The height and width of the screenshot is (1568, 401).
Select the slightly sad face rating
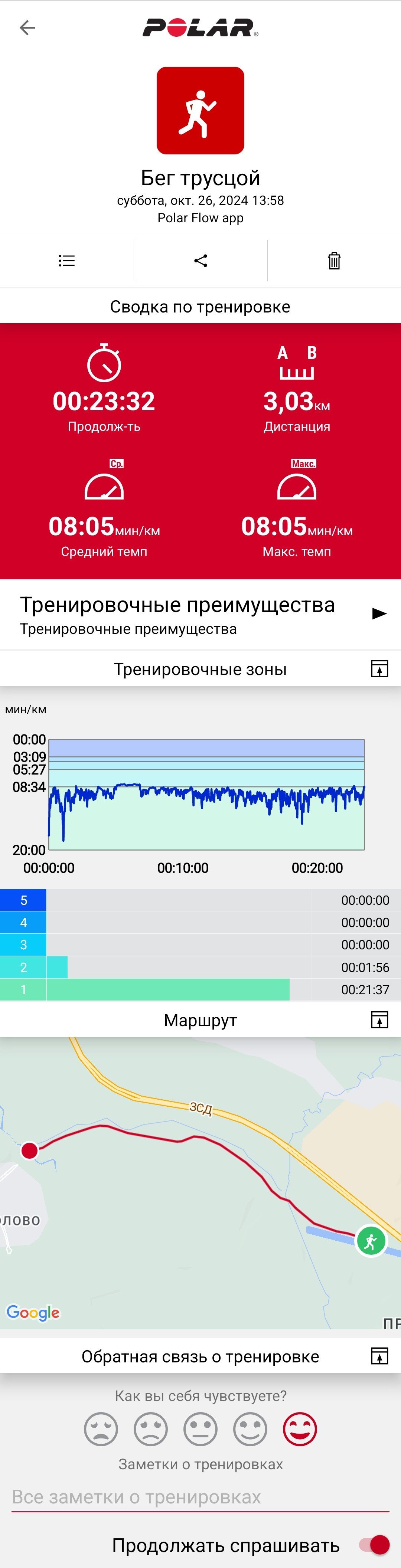coord(150,1428)
